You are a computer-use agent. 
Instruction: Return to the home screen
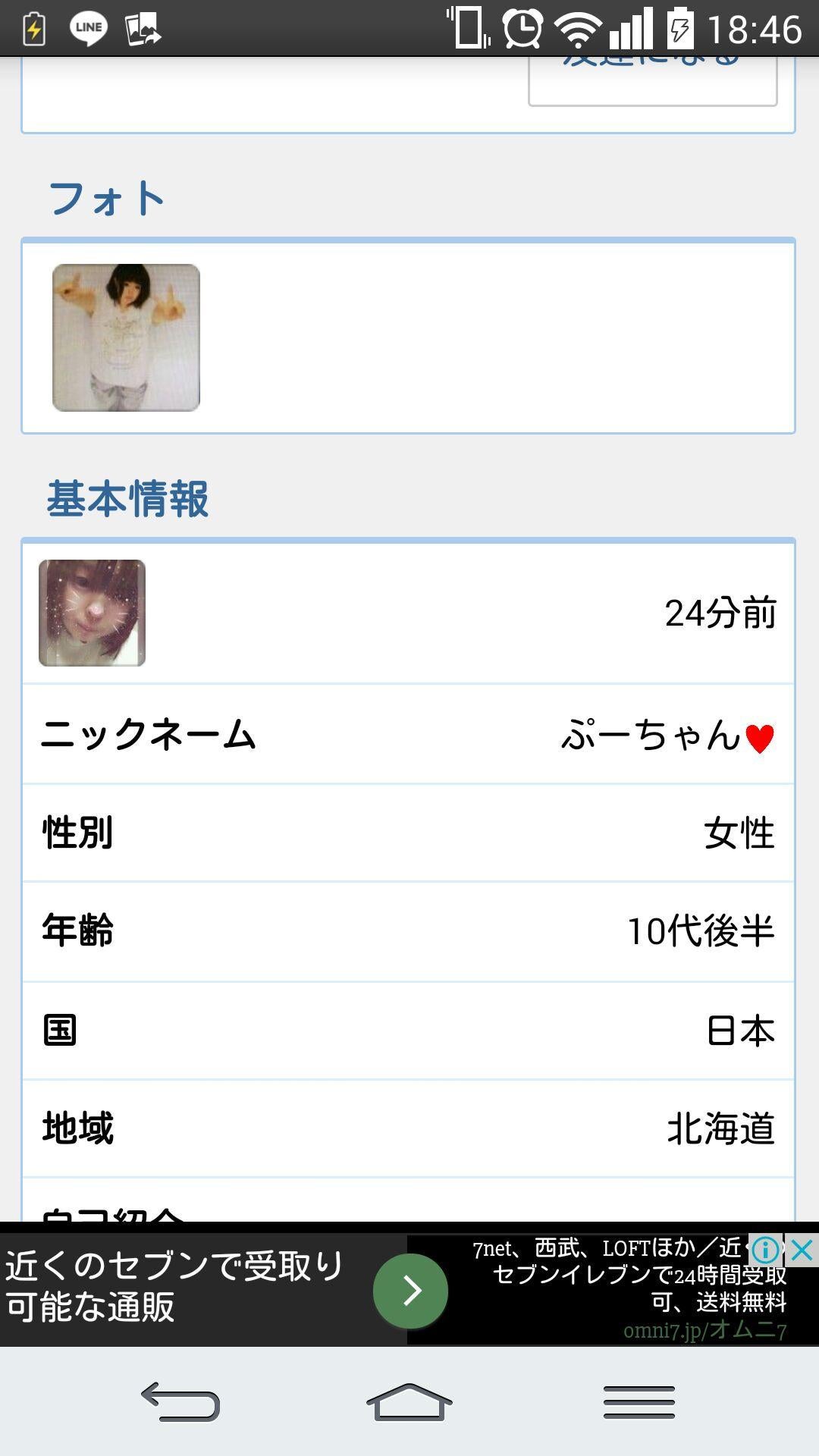click(x=409, y=1401)
